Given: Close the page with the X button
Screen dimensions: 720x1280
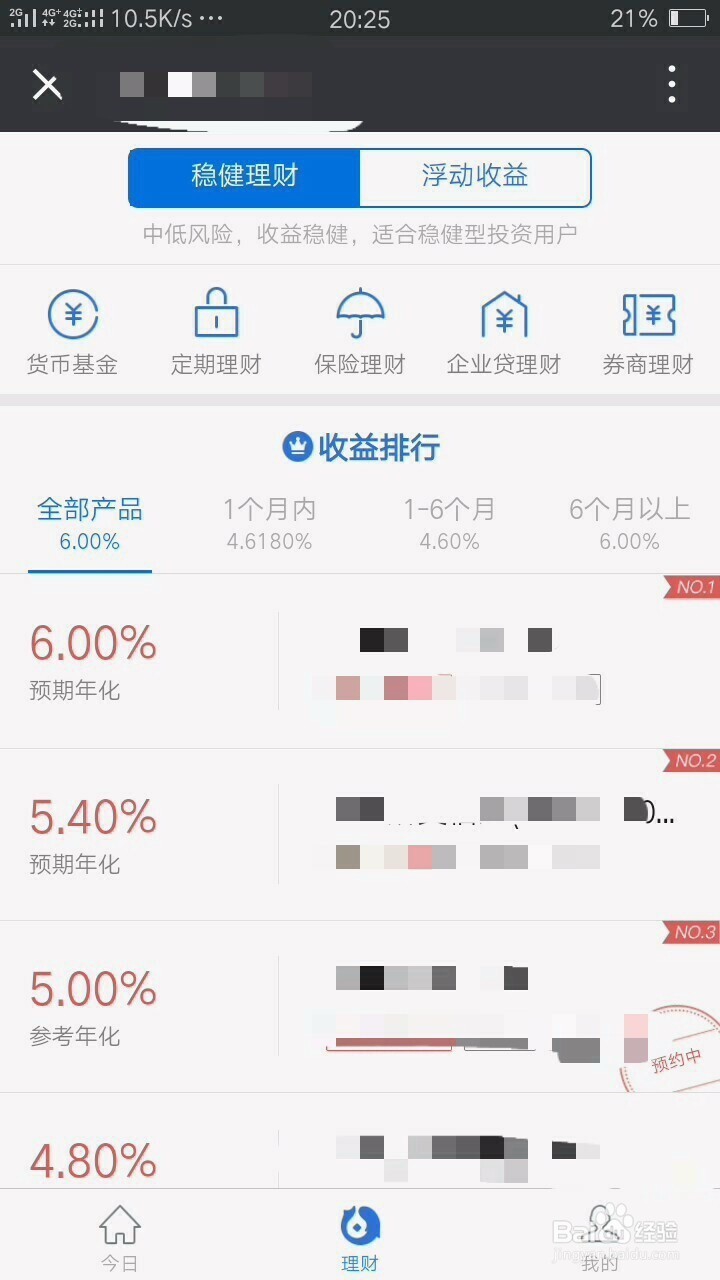Looking at the screenshot, I should [47, 85].
